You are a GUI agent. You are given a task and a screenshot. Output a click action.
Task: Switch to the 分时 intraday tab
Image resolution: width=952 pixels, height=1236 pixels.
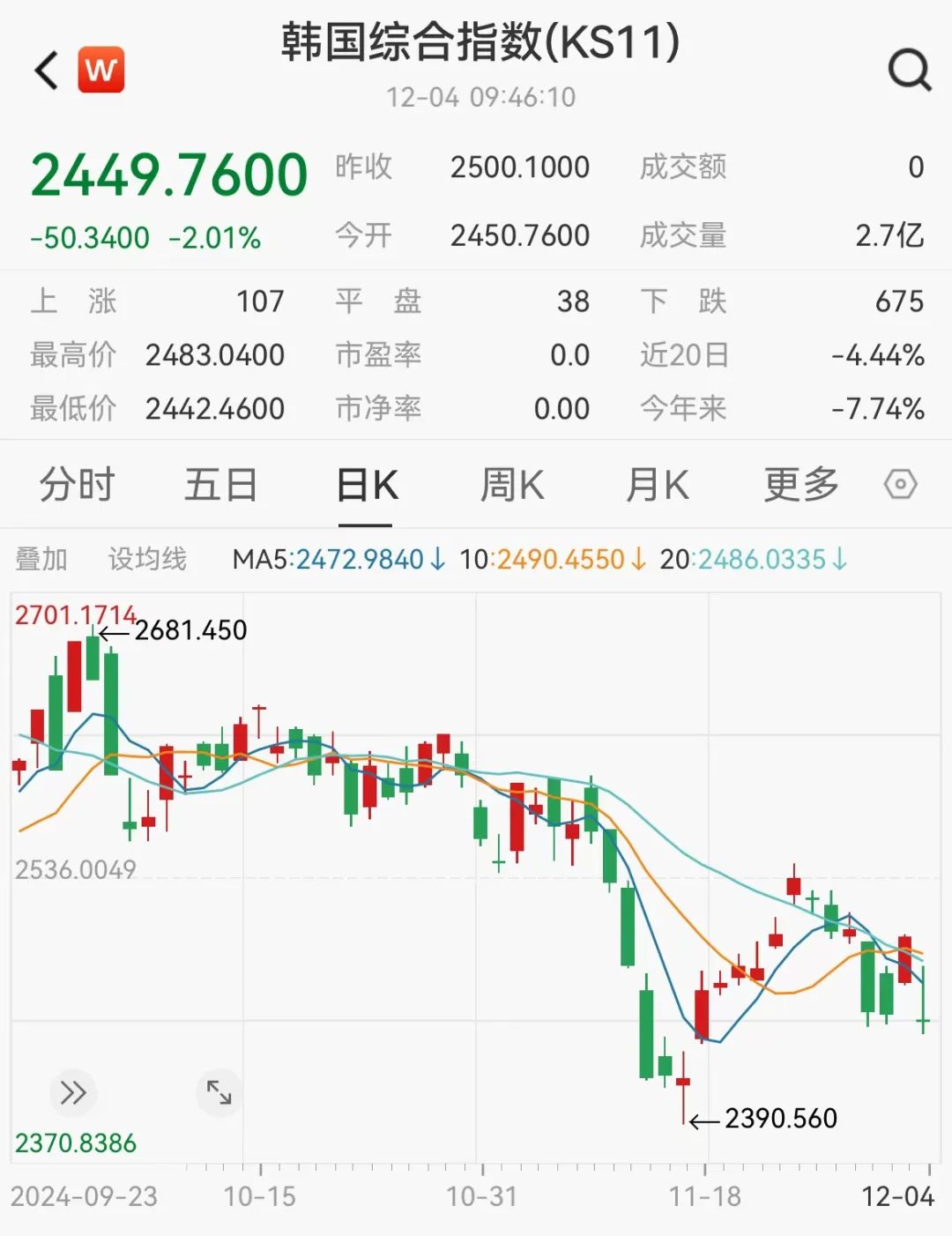[x=77, y=484]
